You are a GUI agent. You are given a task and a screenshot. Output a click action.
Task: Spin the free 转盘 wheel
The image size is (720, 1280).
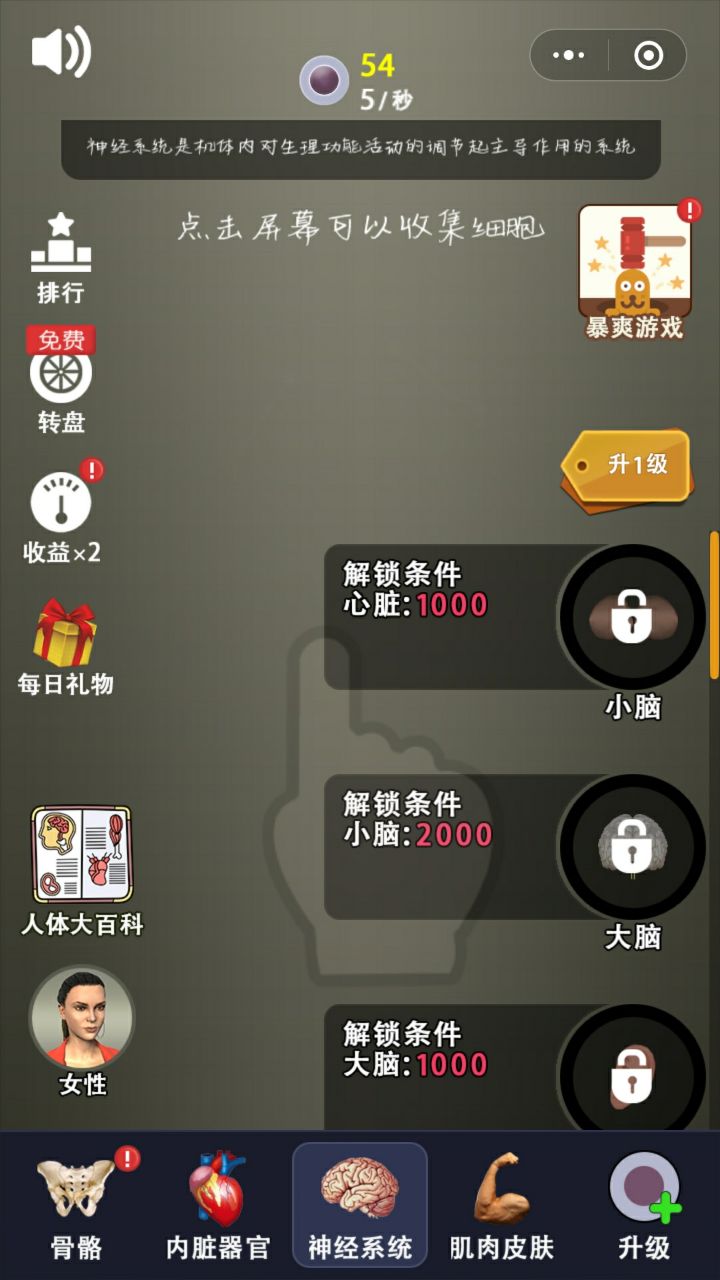(61, 380)
